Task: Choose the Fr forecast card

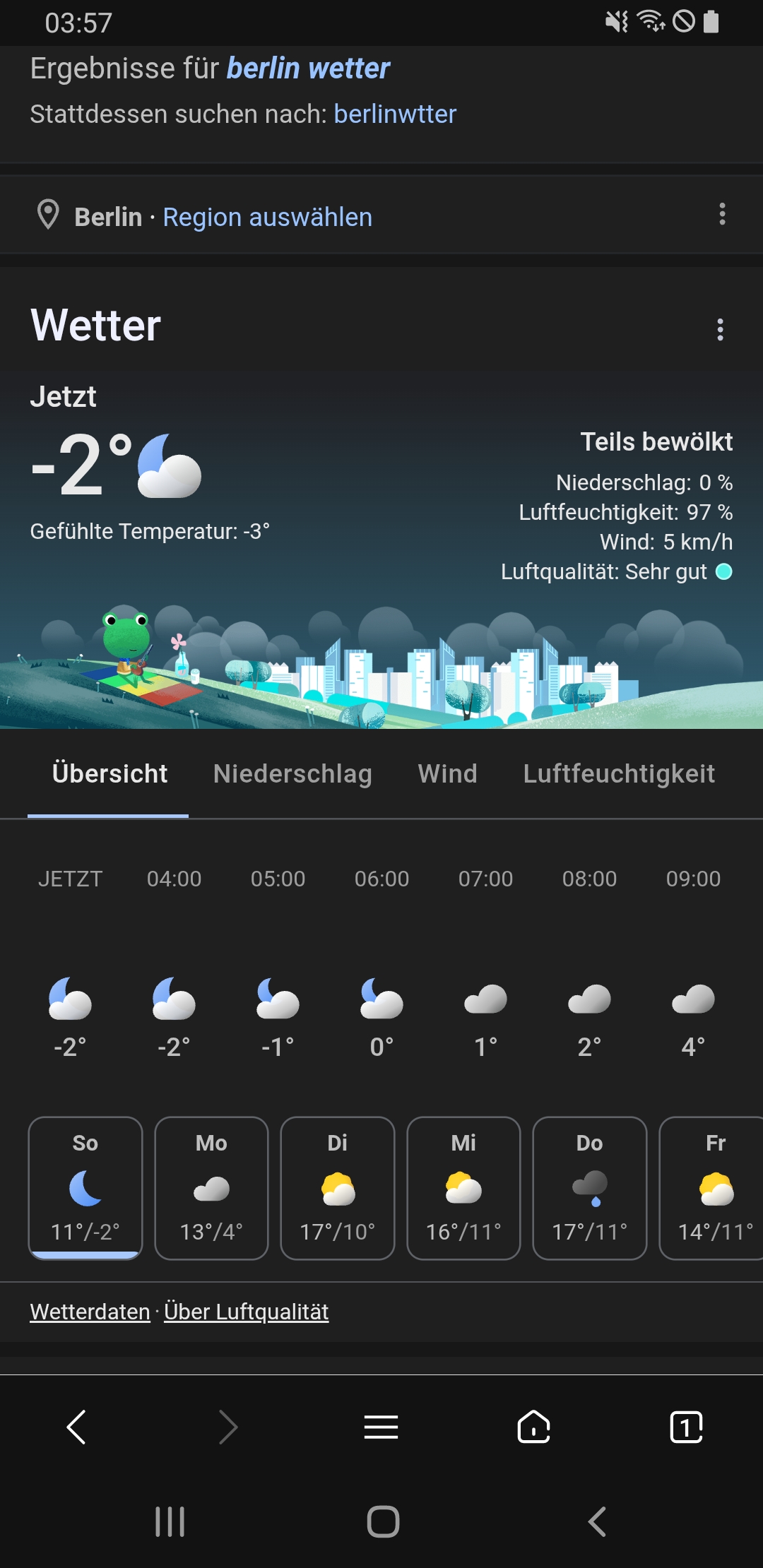Action: [714, 1187]
